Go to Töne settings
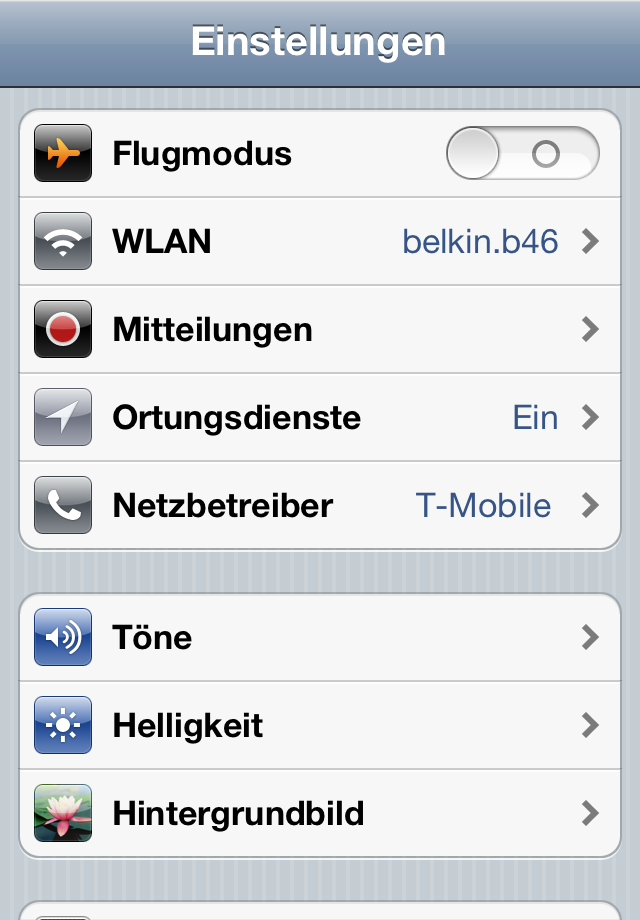The height and width of the screenshot is (920, 640). (320, 638)
